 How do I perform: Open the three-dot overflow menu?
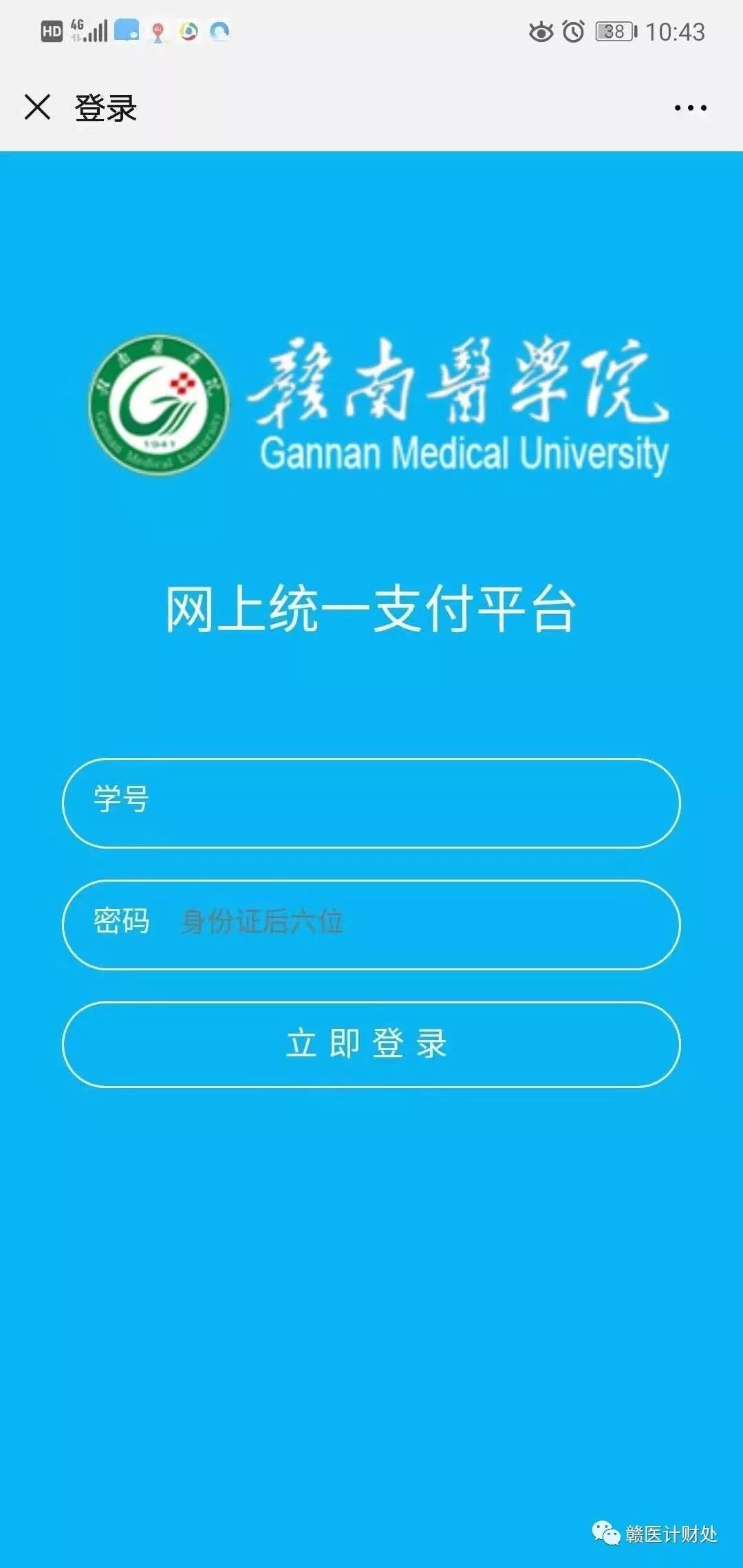tap(690, 108)
